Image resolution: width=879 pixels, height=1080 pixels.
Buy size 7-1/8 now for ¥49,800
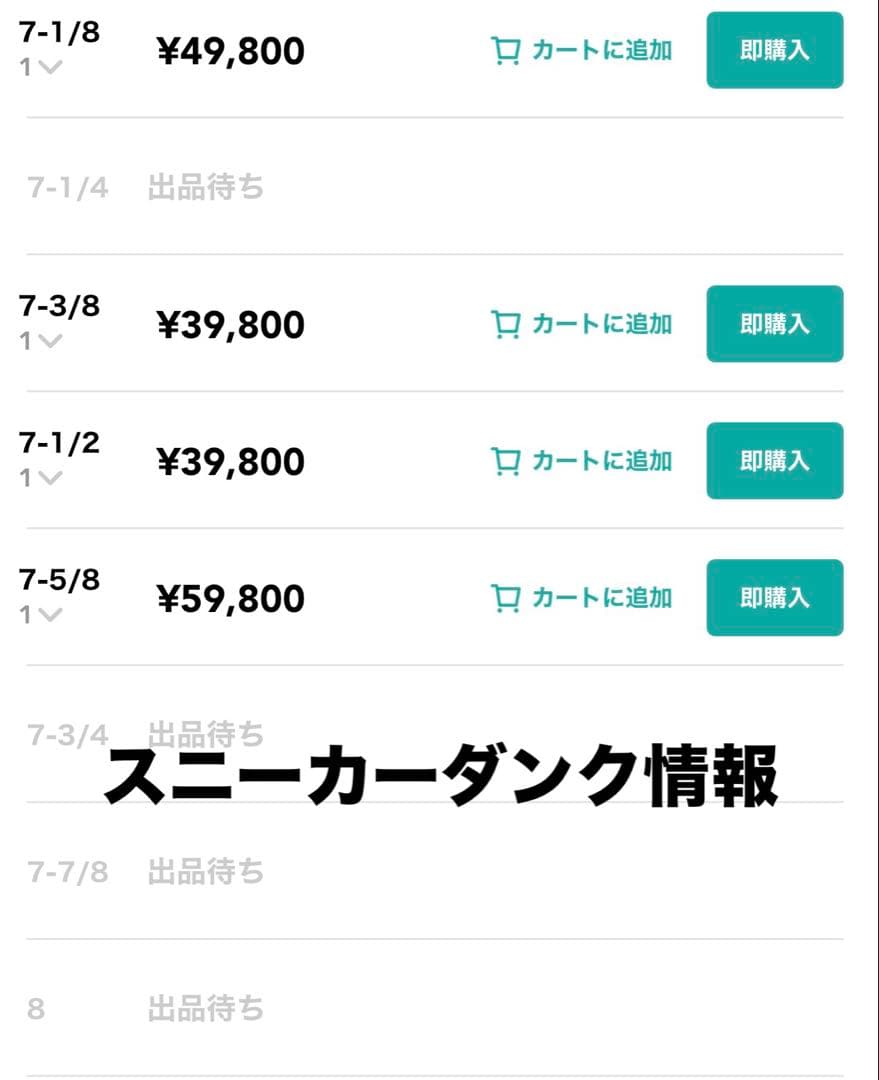774,50
